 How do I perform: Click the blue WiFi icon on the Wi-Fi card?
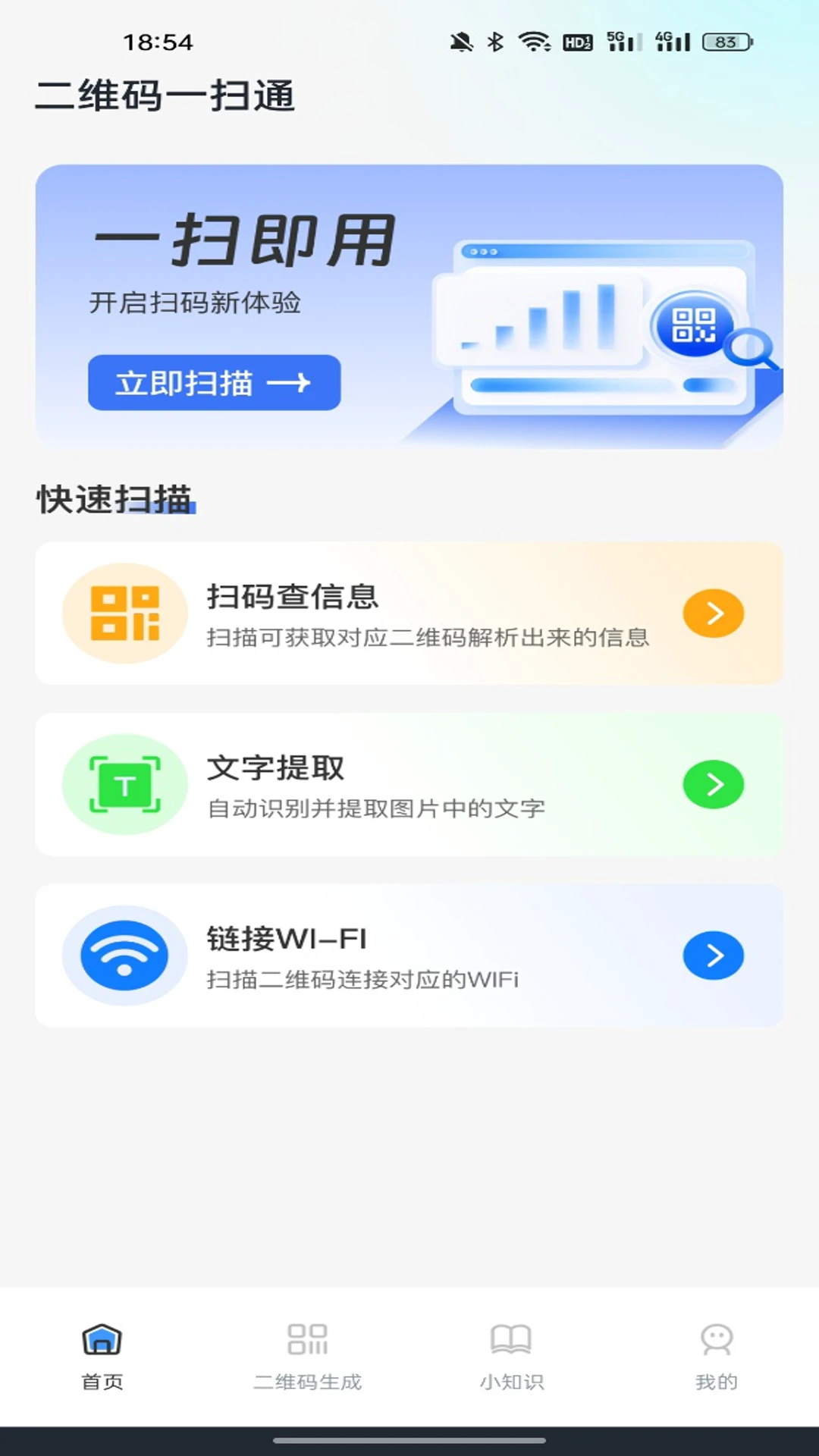tap(125, 955)
